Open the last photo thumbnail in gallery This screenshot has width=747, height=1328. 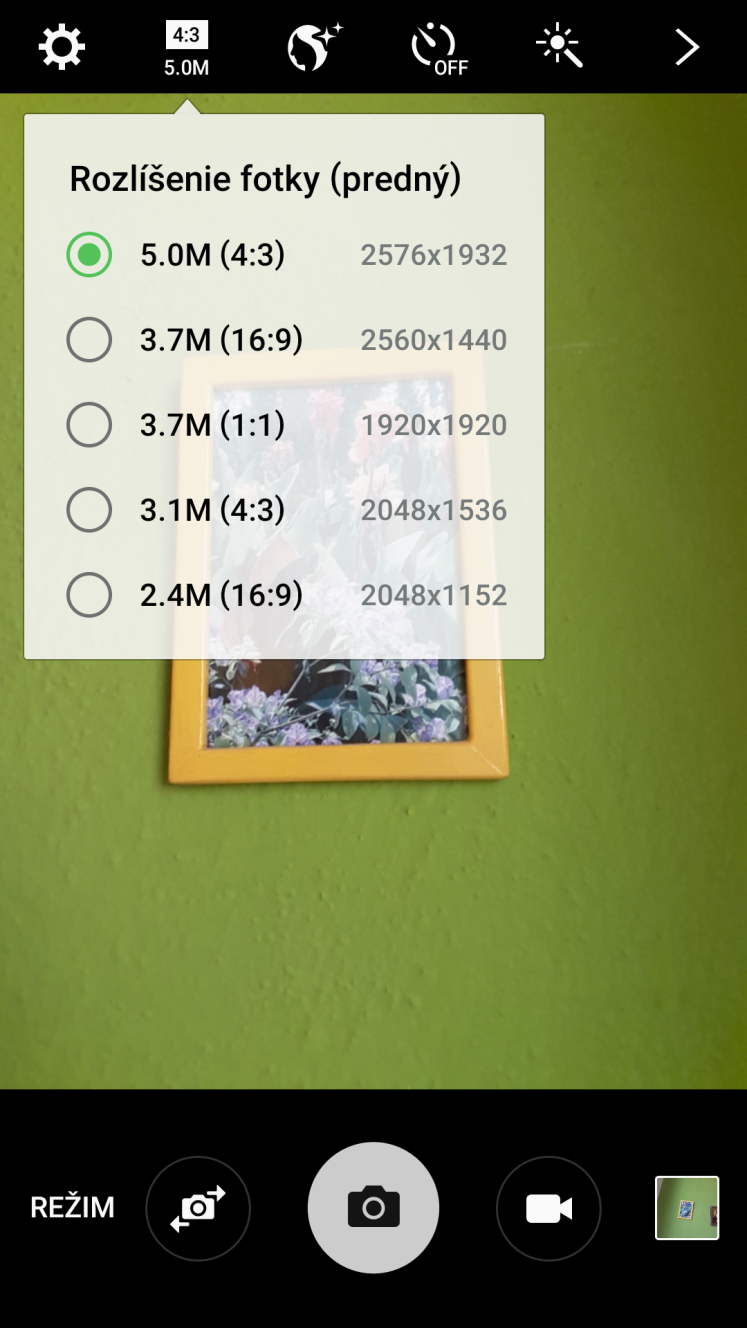click(687, 1208)
